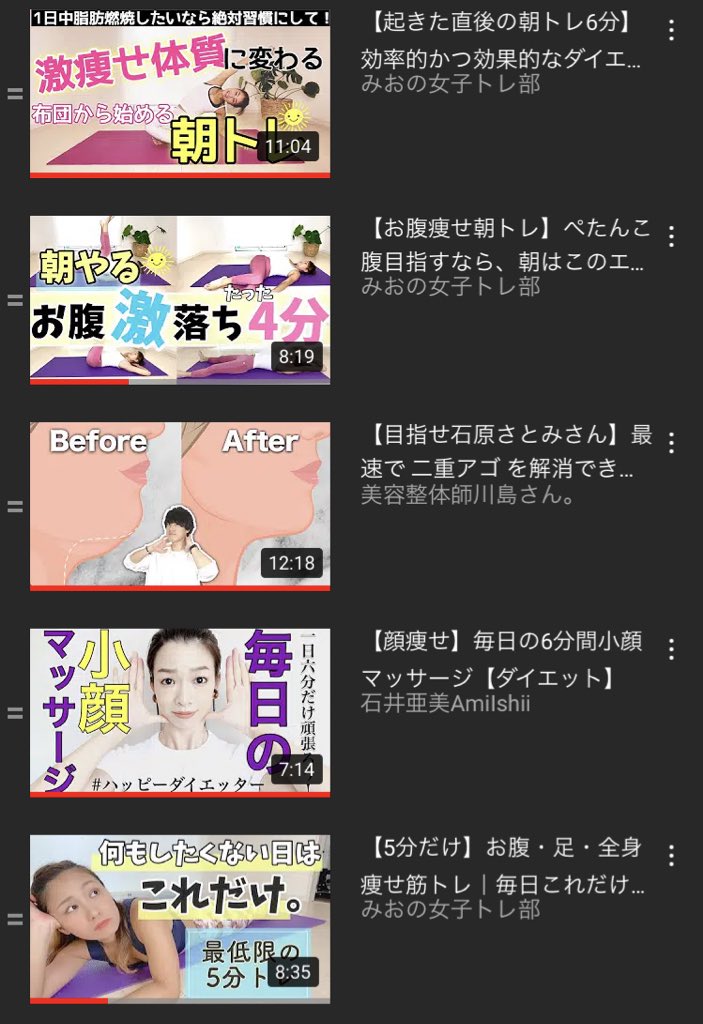The image size is (703, 1024).
Task: Open overflow menu for 目指せ石原さとみさん video
Action: [671, 442]
